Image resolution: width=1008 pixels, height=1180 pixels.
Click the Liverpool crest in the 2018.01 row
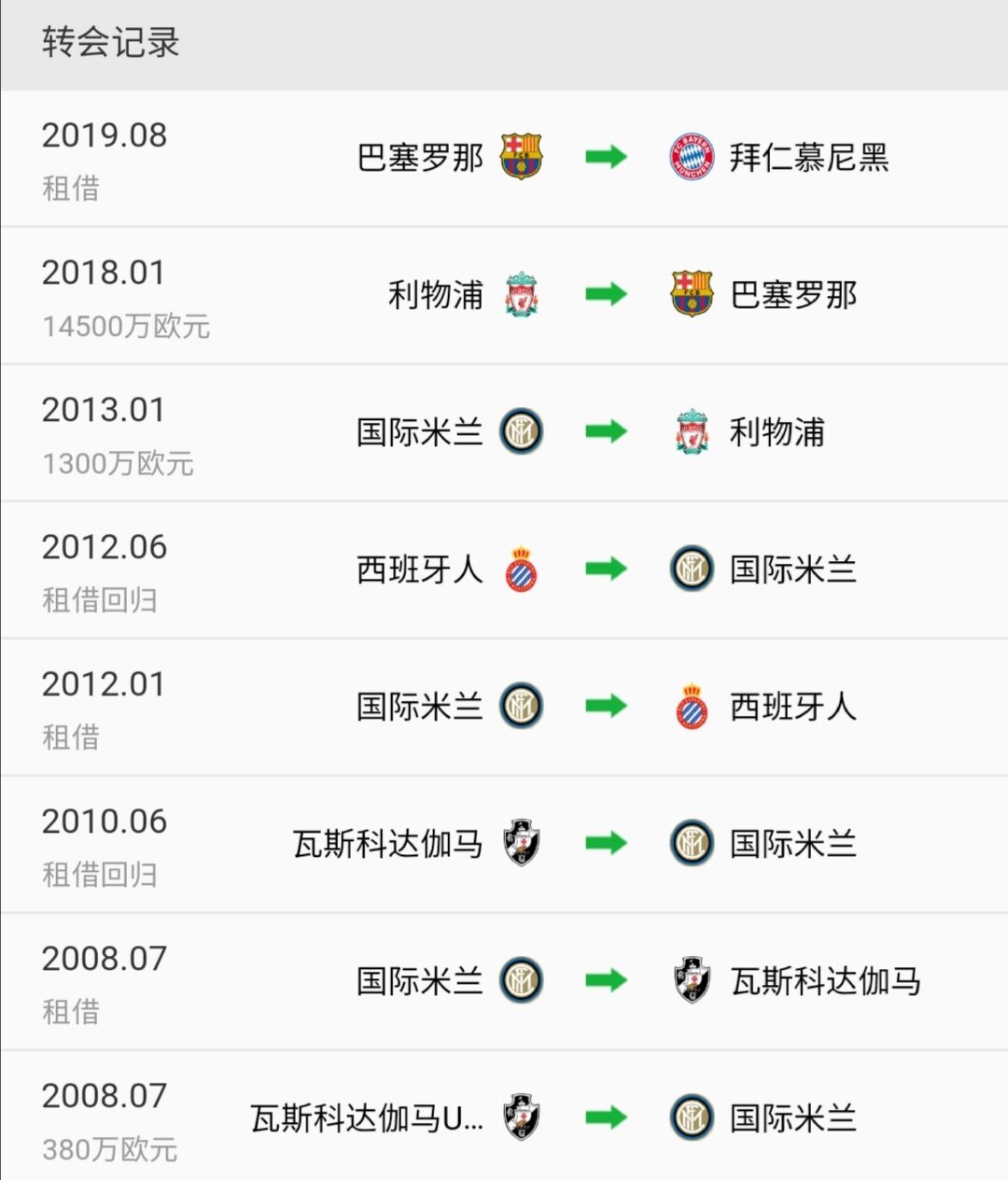click(x=520, y=294)
